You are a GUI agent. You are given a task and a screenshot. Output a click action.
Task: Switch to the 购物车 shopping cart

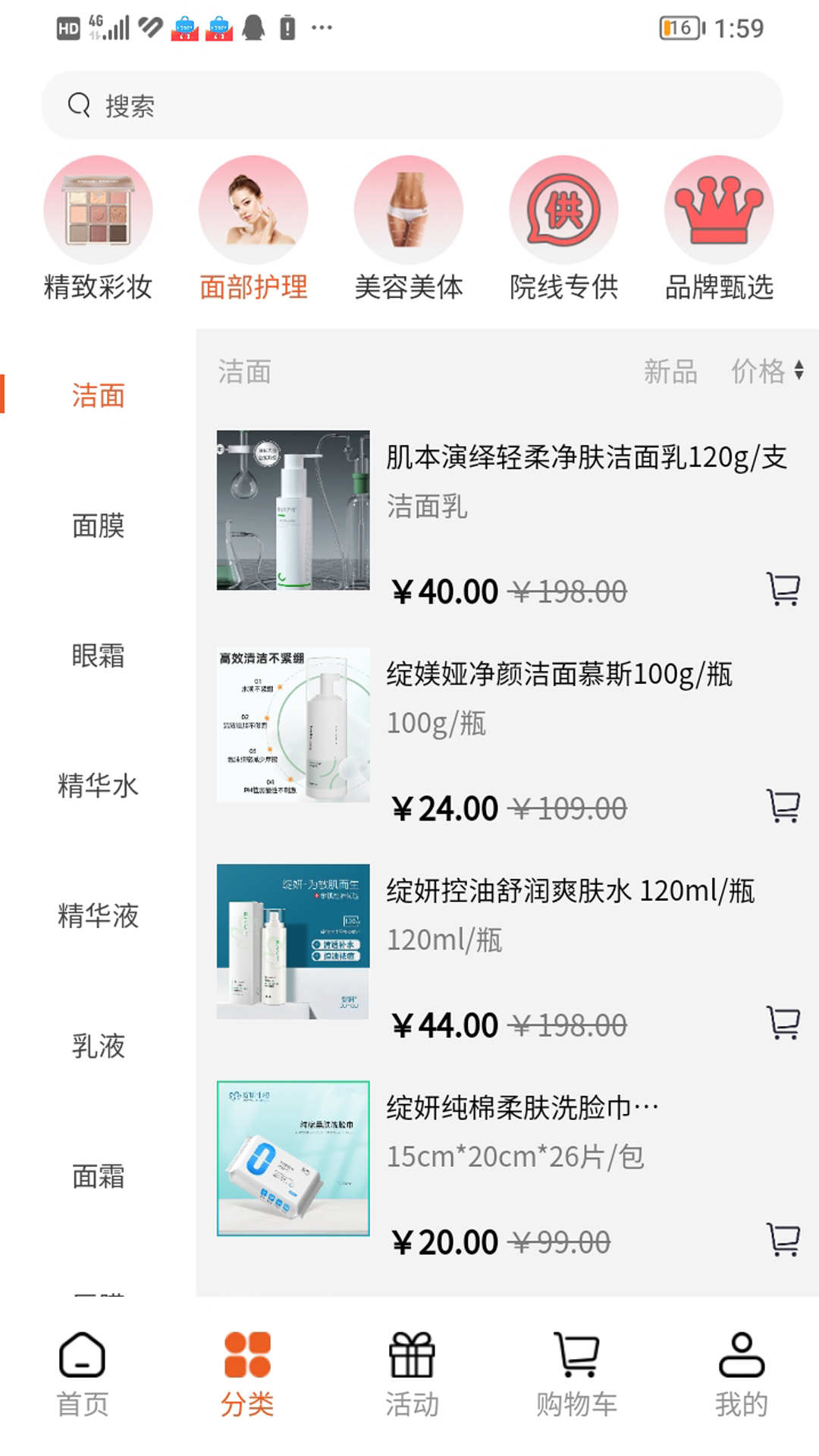(x=579, y=1373)
